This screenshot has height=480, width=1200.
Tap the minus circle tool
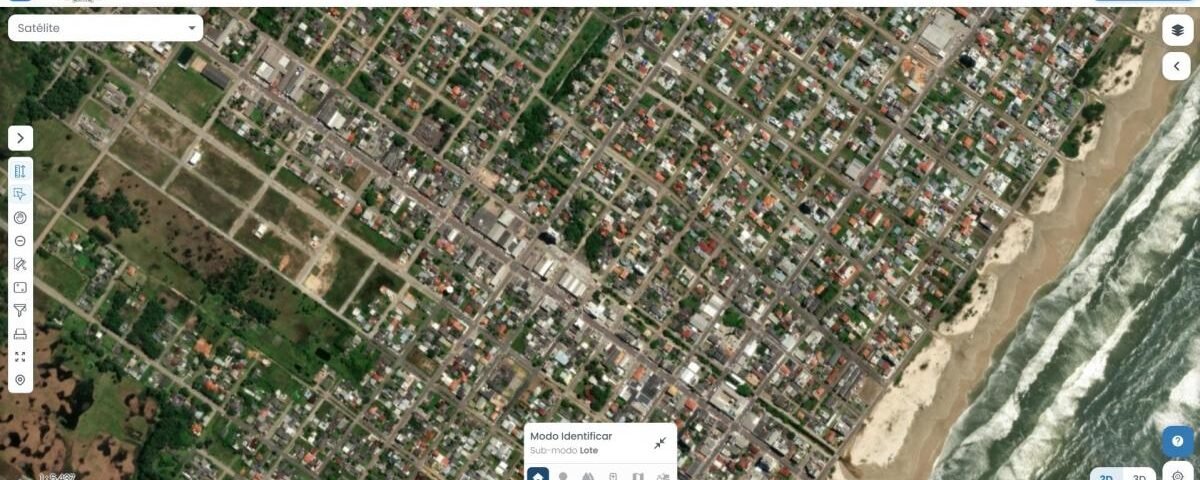[20, 241]
